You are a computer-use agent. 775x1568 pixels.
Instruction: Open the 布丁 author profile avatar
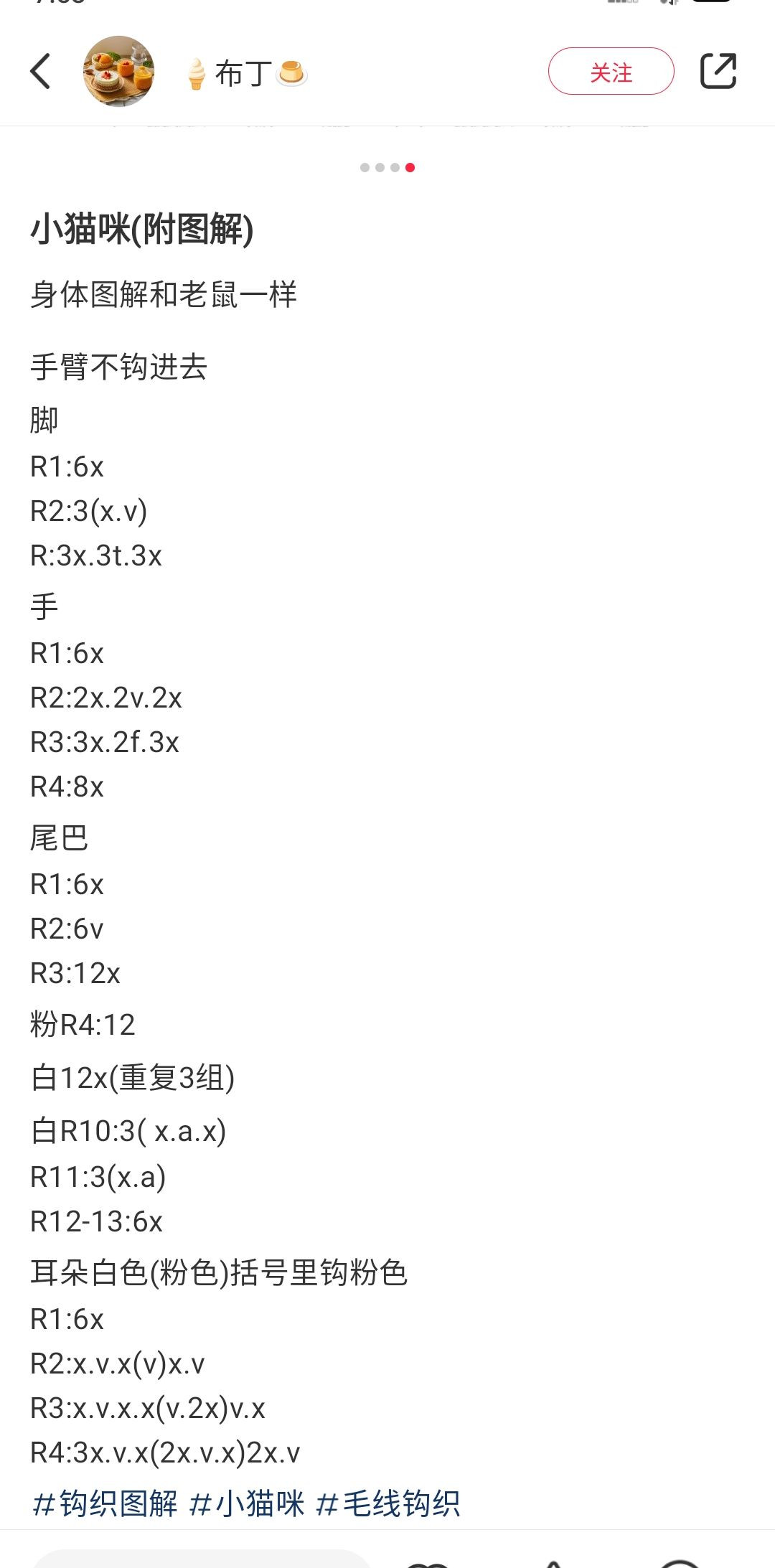tap(119, 71)
